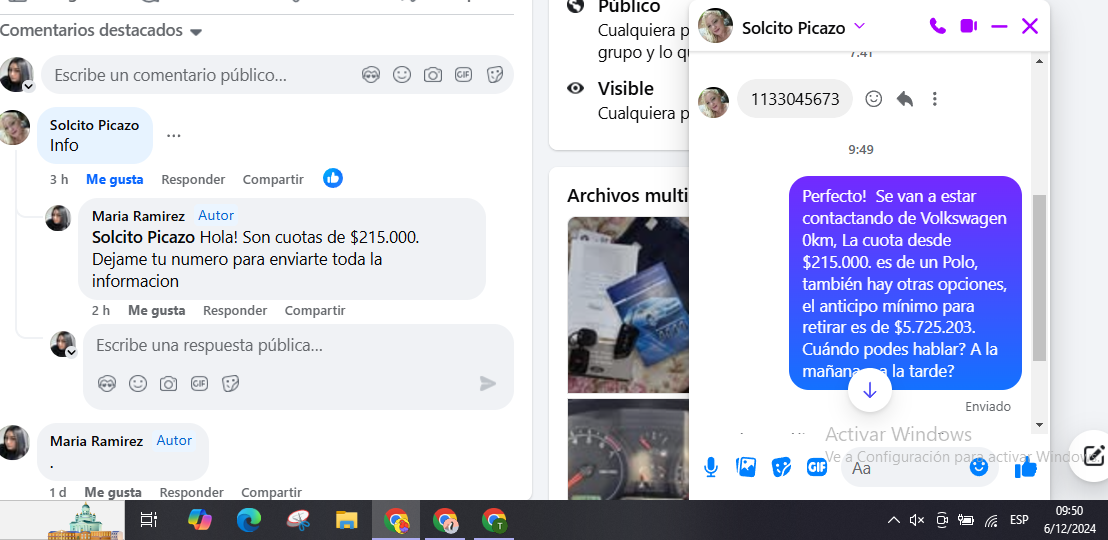This screenshot has width=1108, height=540.
Task: Write in 'Escribe un comentario público' field
Action: [200, 75]
